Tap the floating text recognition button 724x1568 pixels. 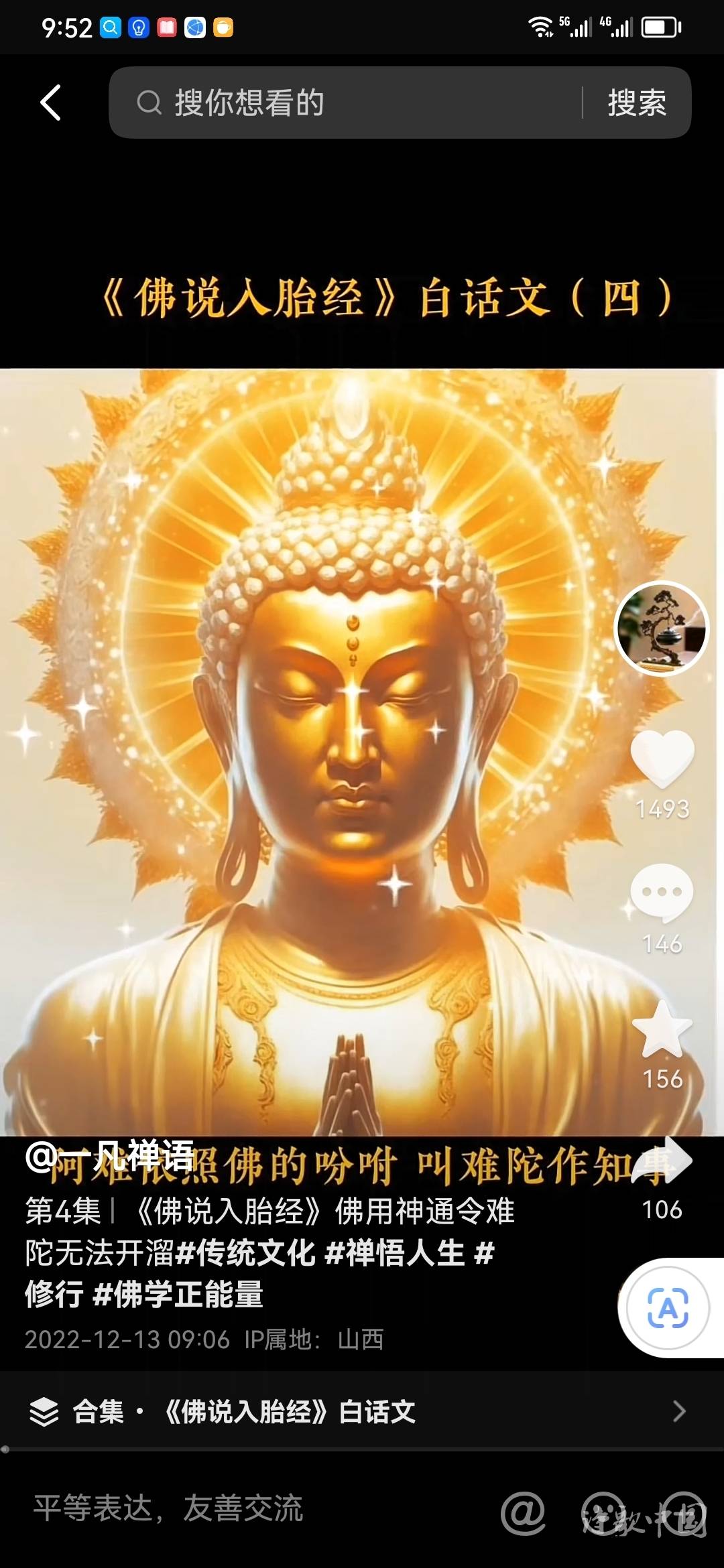(x=668, y=1307)
